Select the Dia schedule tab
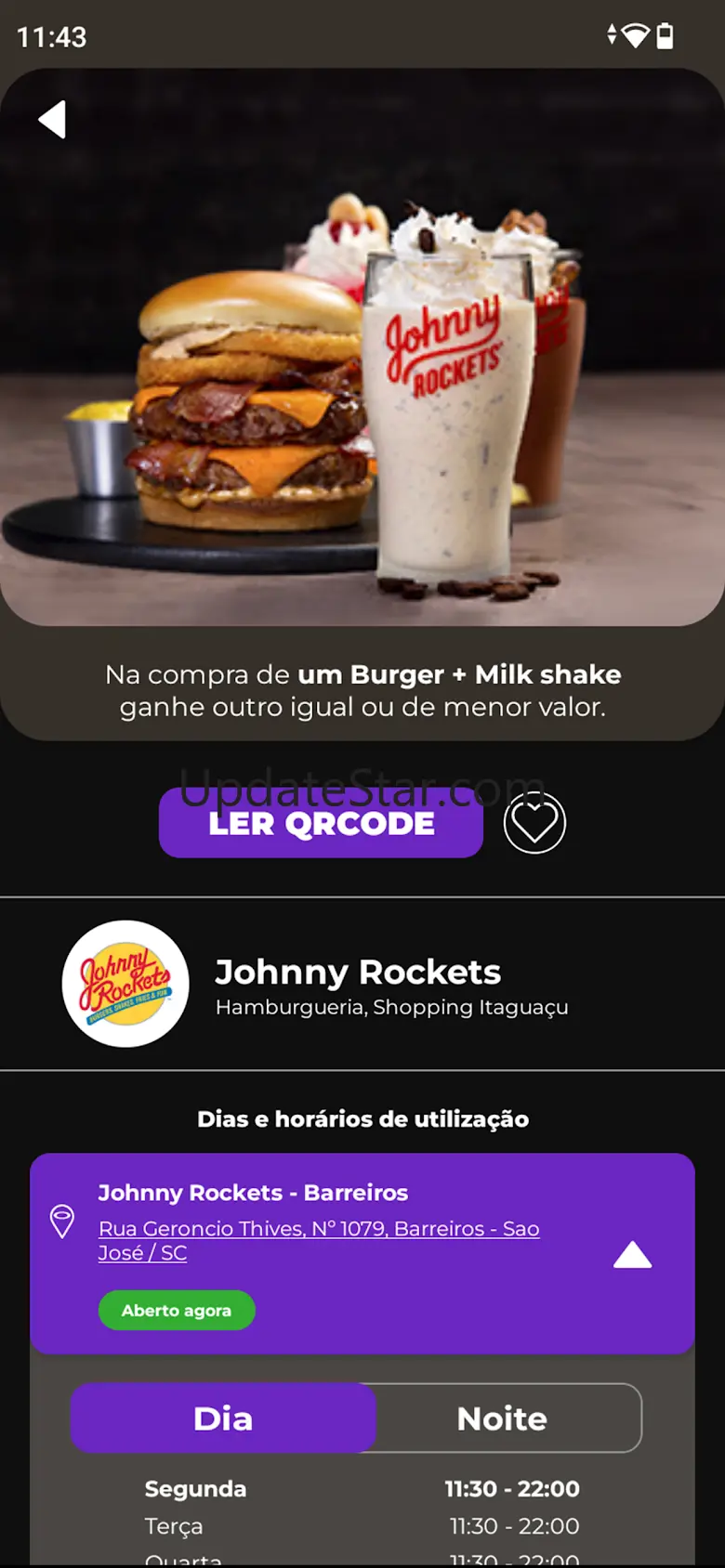 click(223, 1418)
